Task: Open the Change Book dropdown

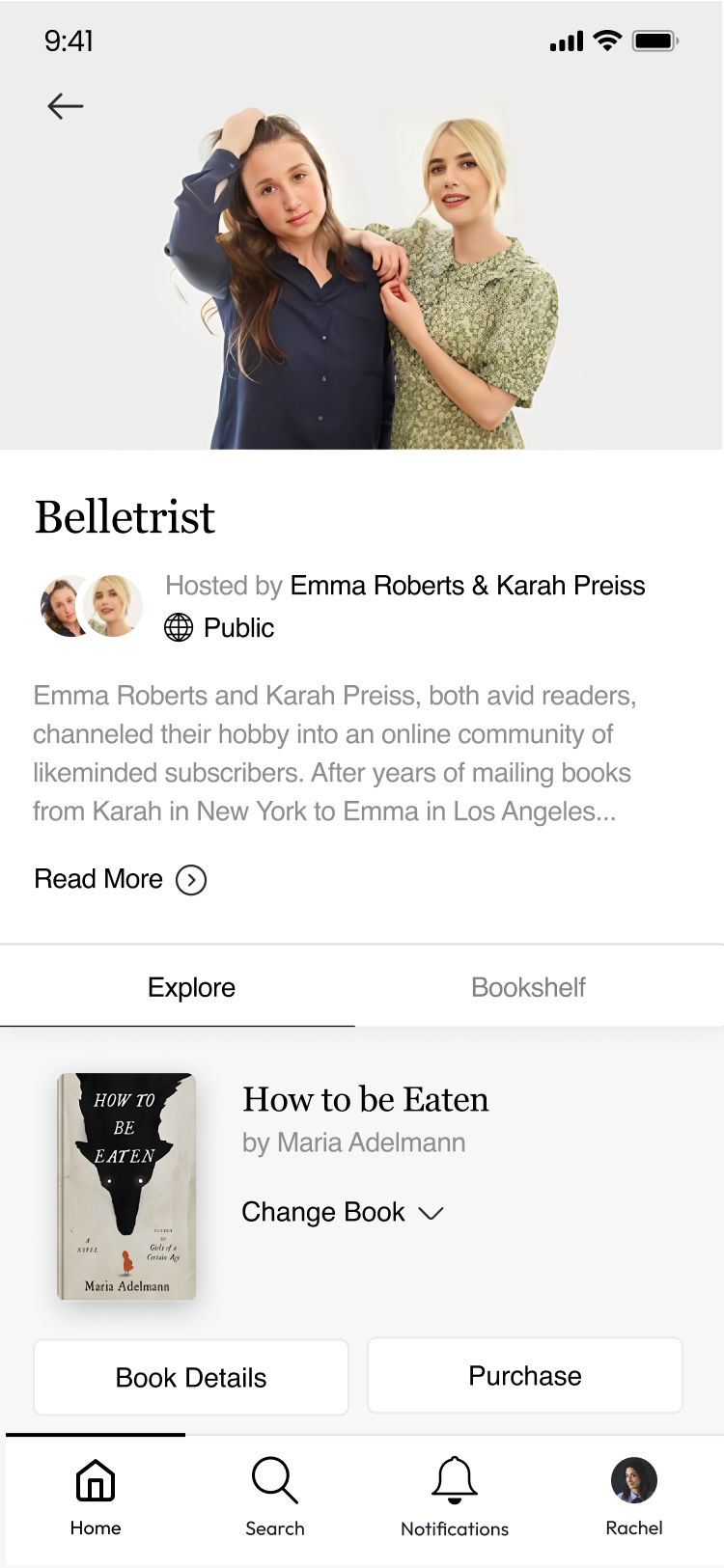Action: pos(343,1212)
